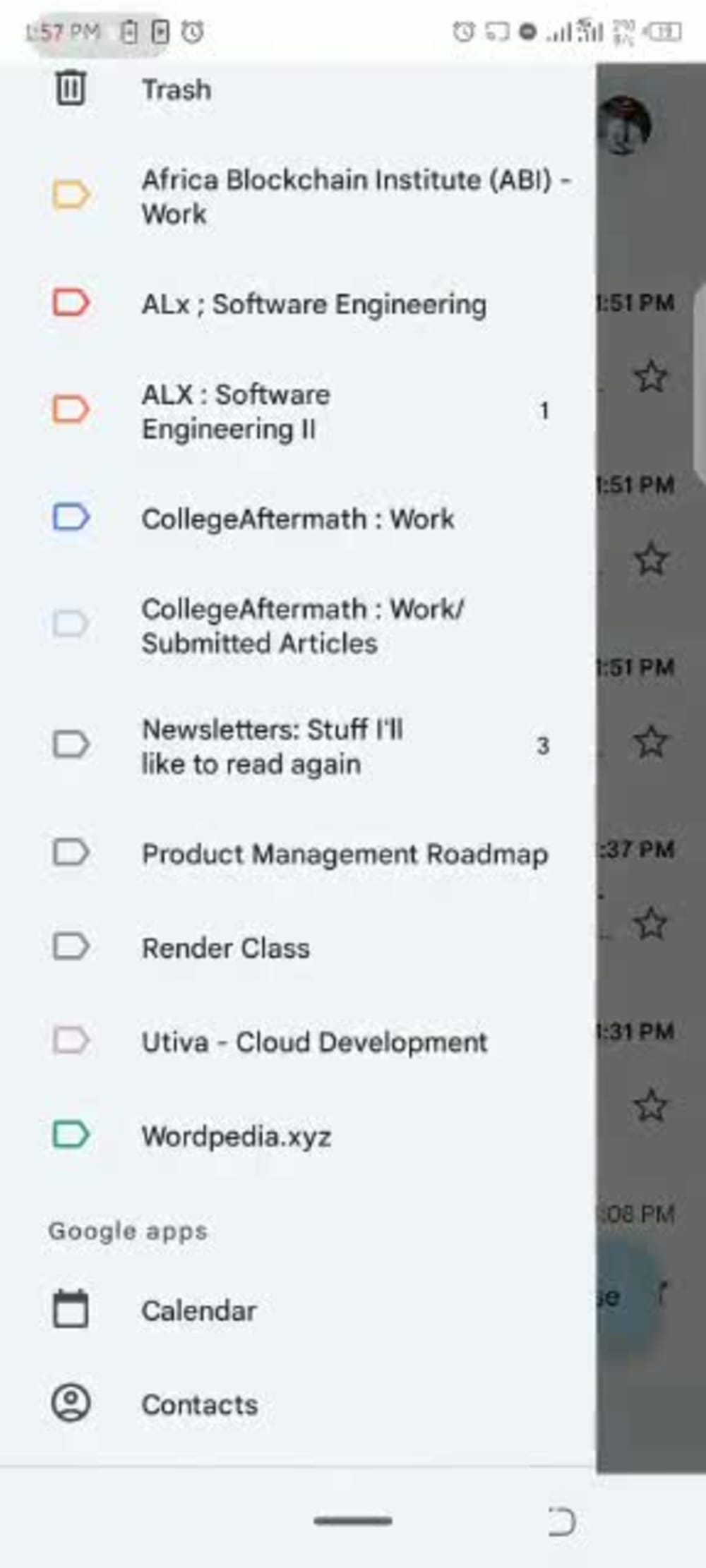Viewport: 706px width, 1568px height.
Task: Launch the Contacts app
Action: pos(297,1404)
